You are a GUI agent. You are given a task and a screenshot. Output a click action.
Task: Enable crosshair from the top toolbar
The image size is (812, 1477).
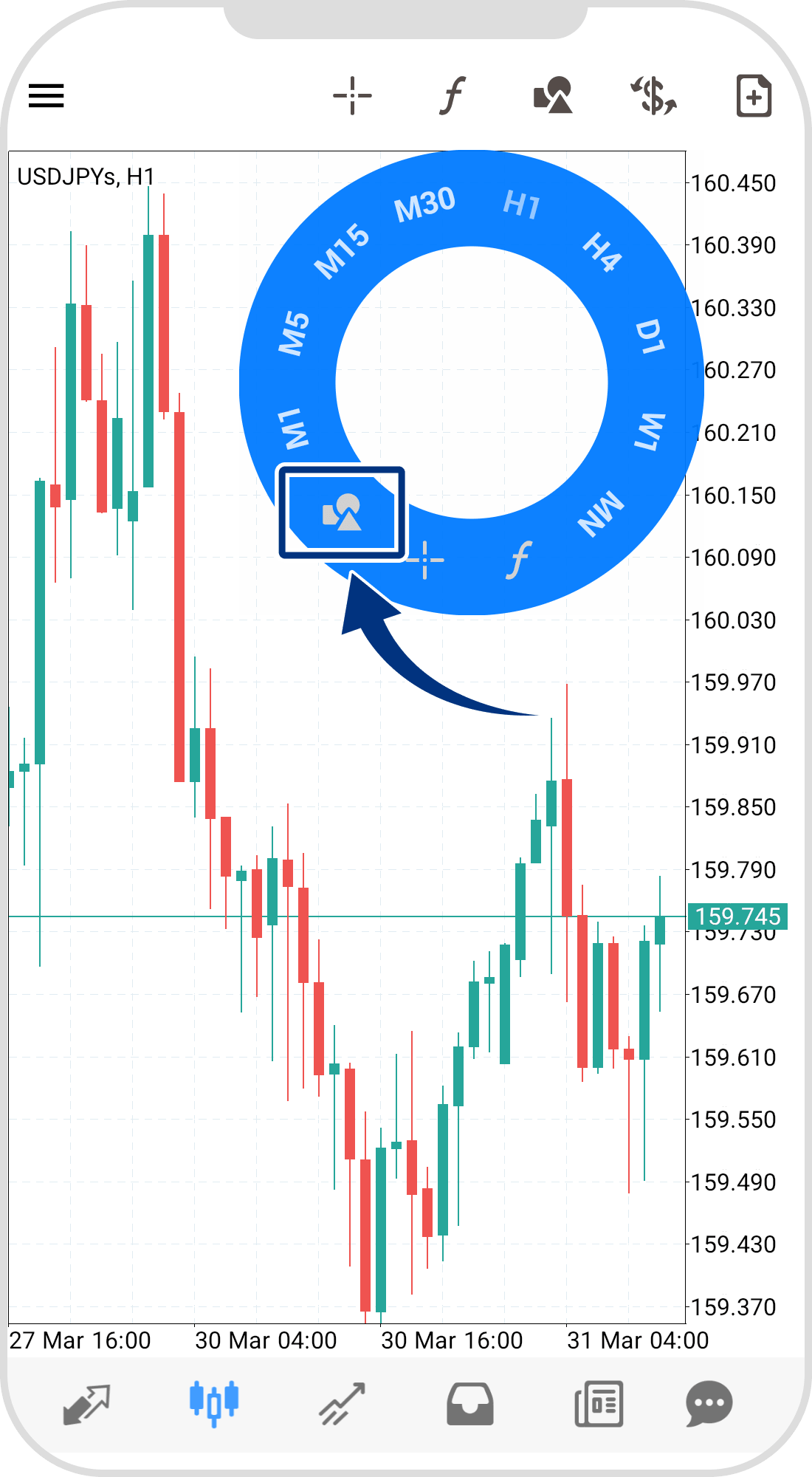pyautogui.click(x=352, y=96)
